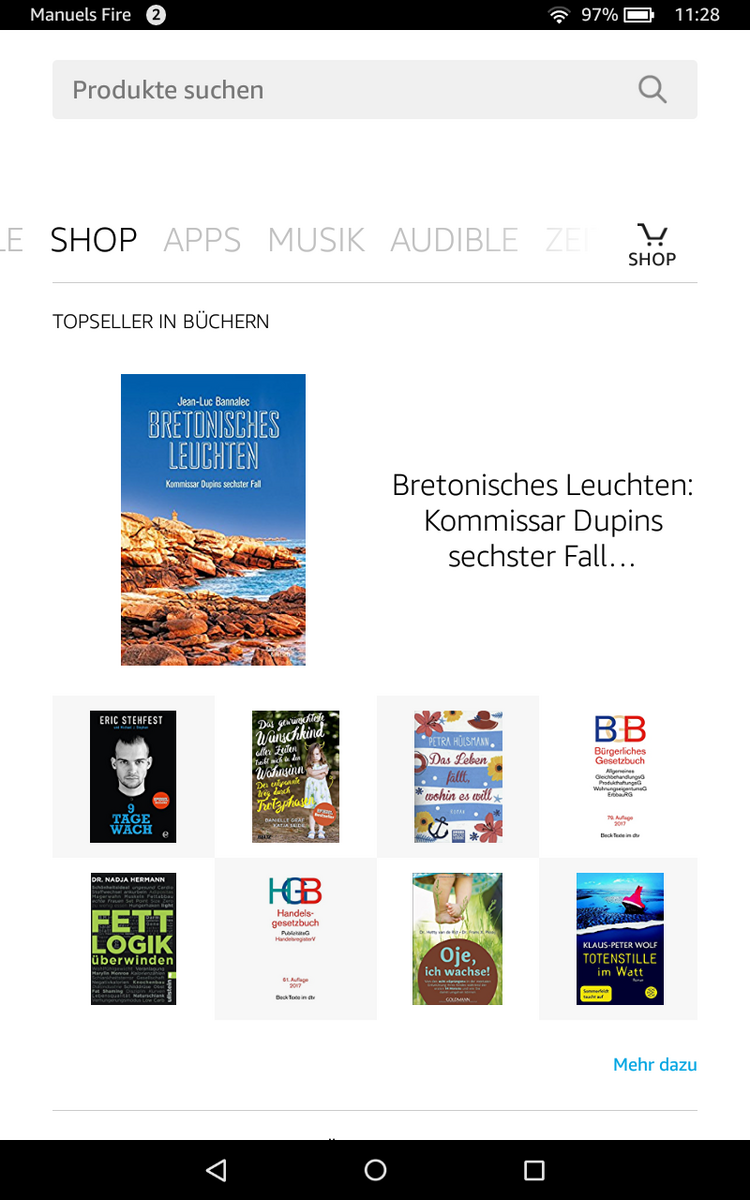Open the Oje, ich wachse! book
Screen dimensions: 750x1200
click(458, 939)
